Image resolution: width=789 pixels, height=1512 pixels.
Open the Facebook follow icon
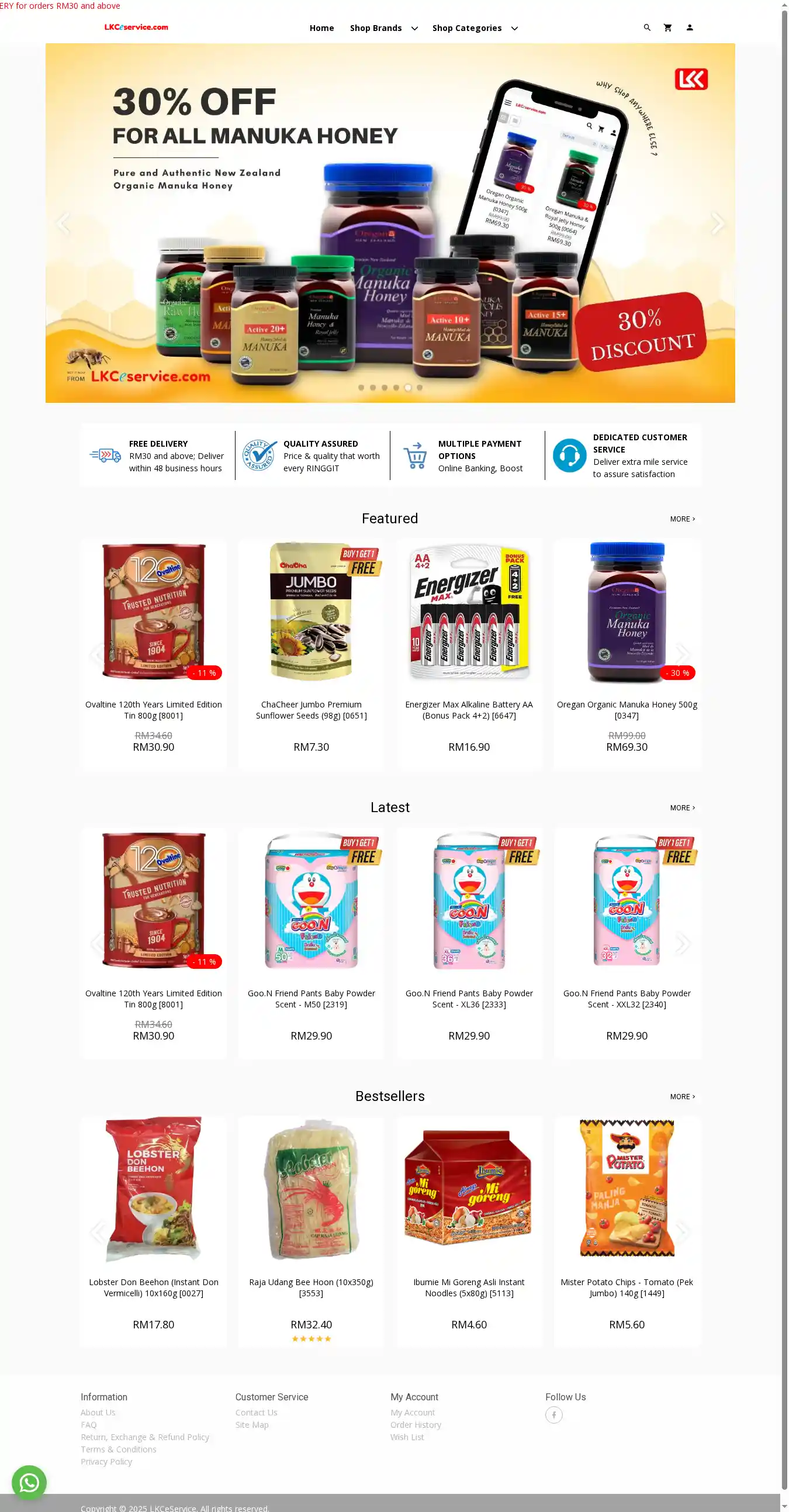[554, 1415]
